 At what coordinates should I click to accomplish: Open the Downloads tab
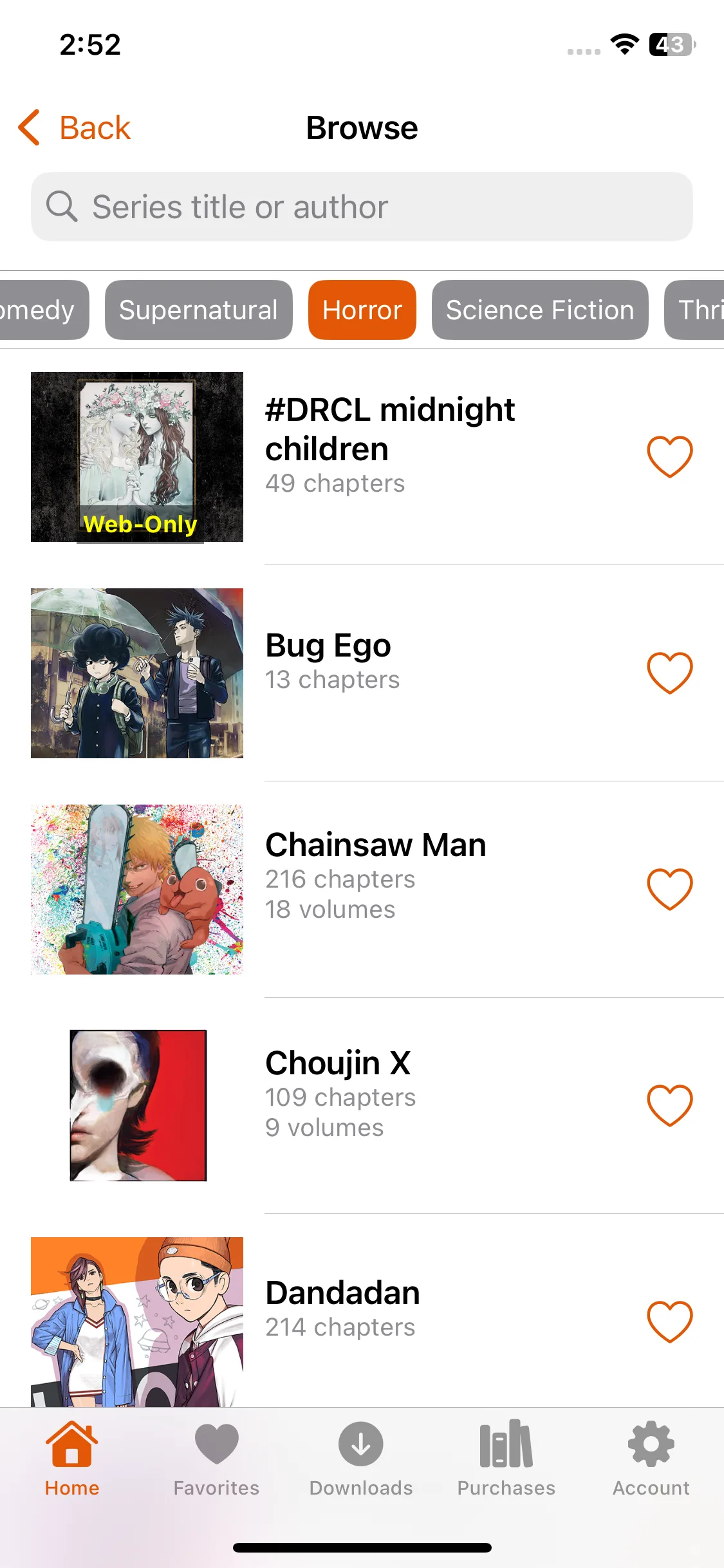click(361, 1459)
